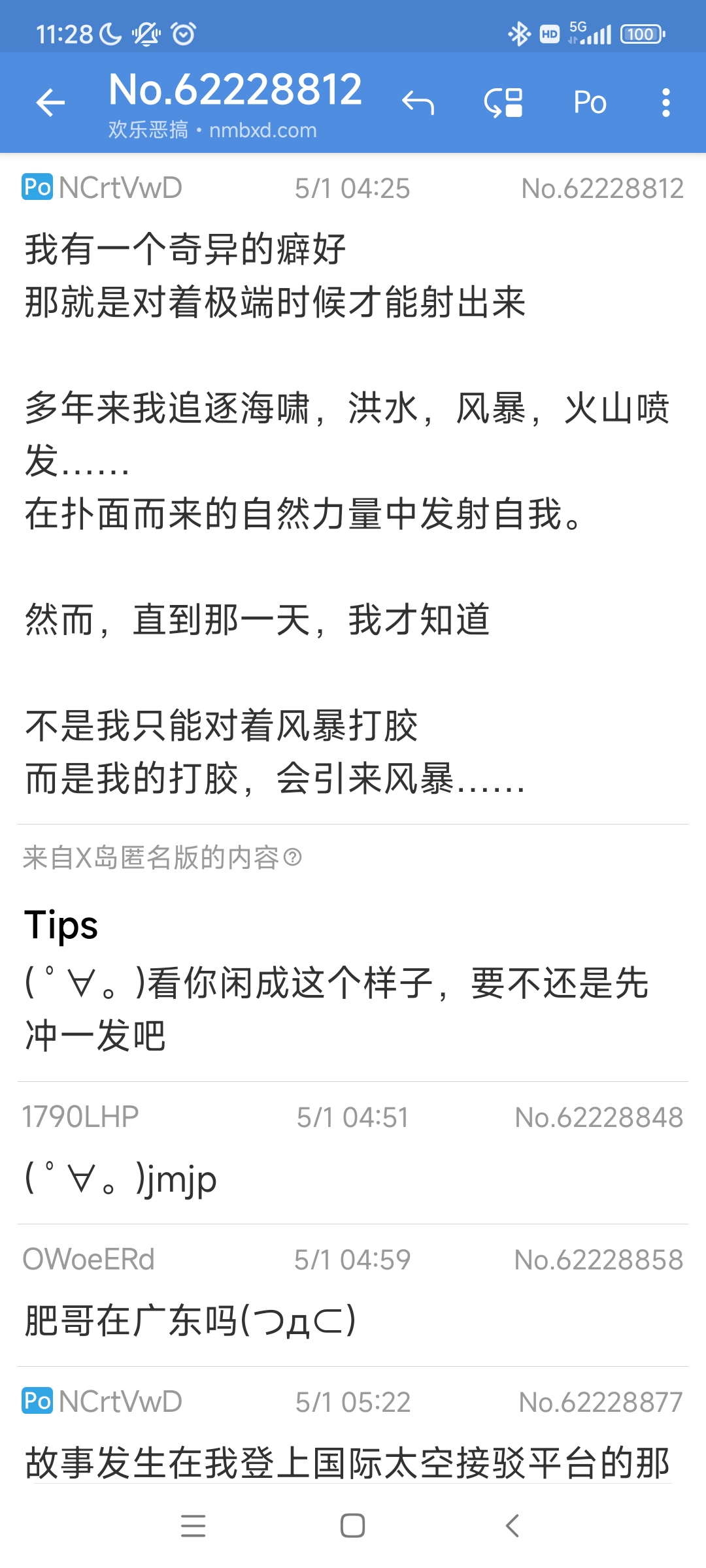Reply to this thread with the arrow icon
The height and width of the screenshot is (1568, 706).
coord(418,103)
